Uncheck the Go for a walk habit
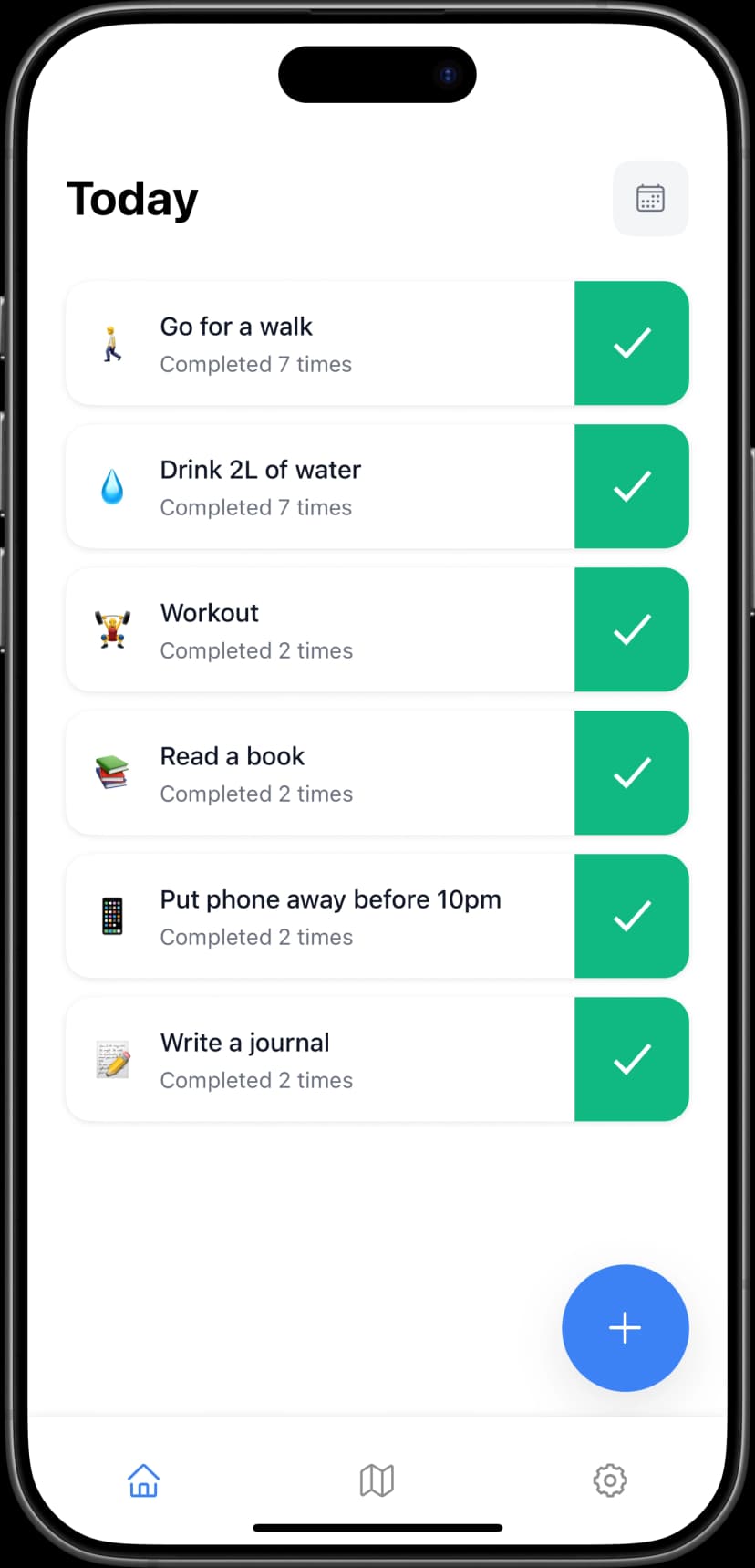The image size is (755, 1568). tap(631, 343)
